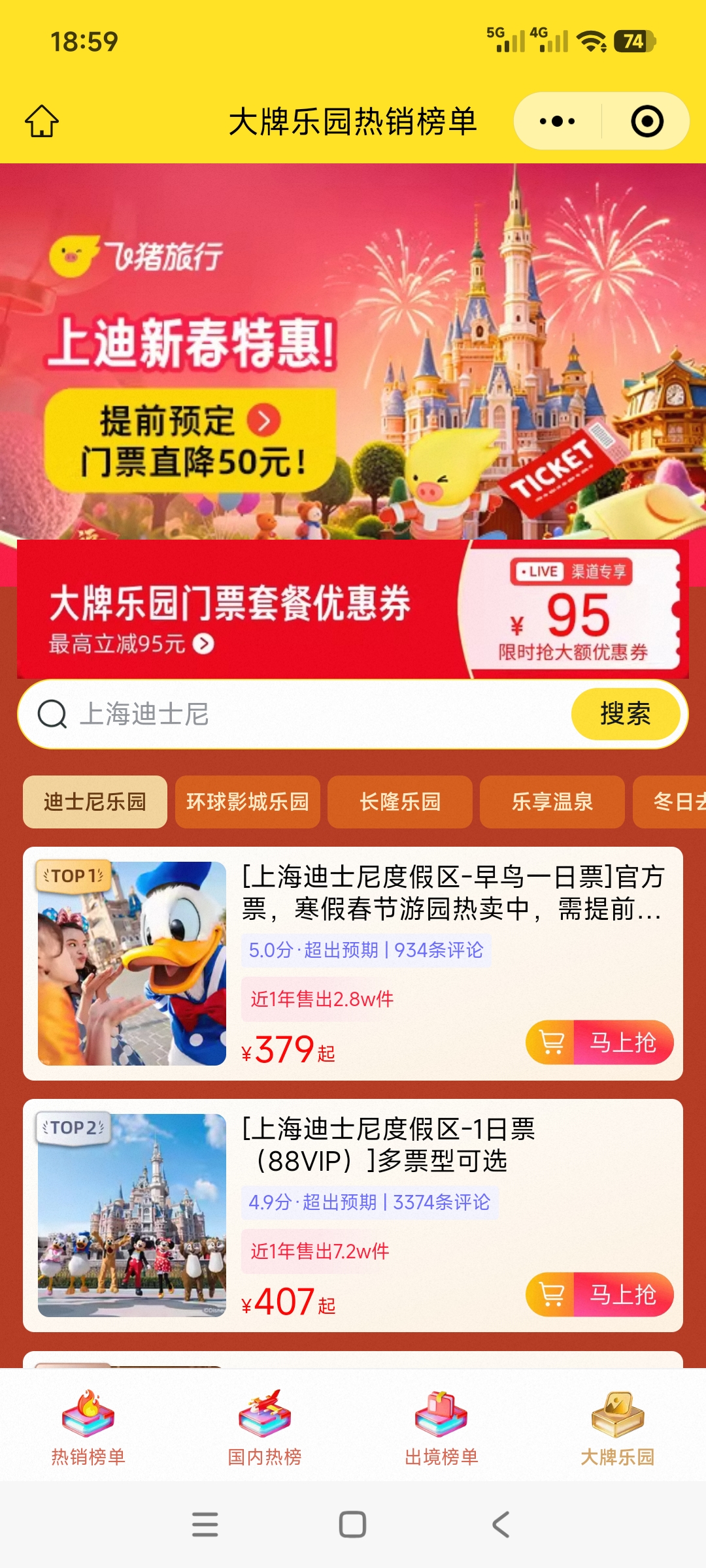Go to the 国内热榜 bottom tab
706x1568 pixels.
click(265, 1428)
